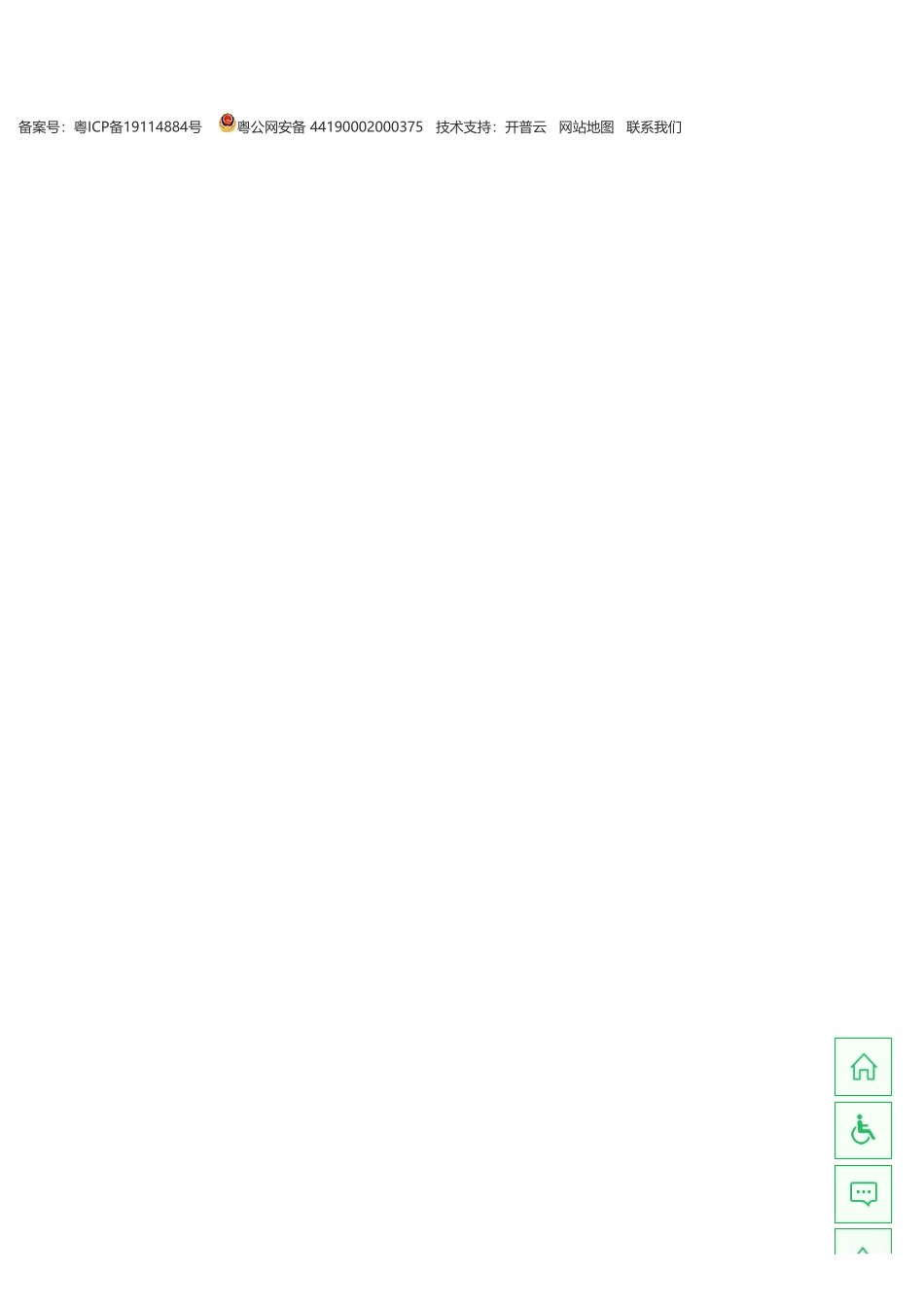Open the 开普云 technical support link
Image resolution: width=924 pixels, height=1308 pixels.
(x=525, y=126)
